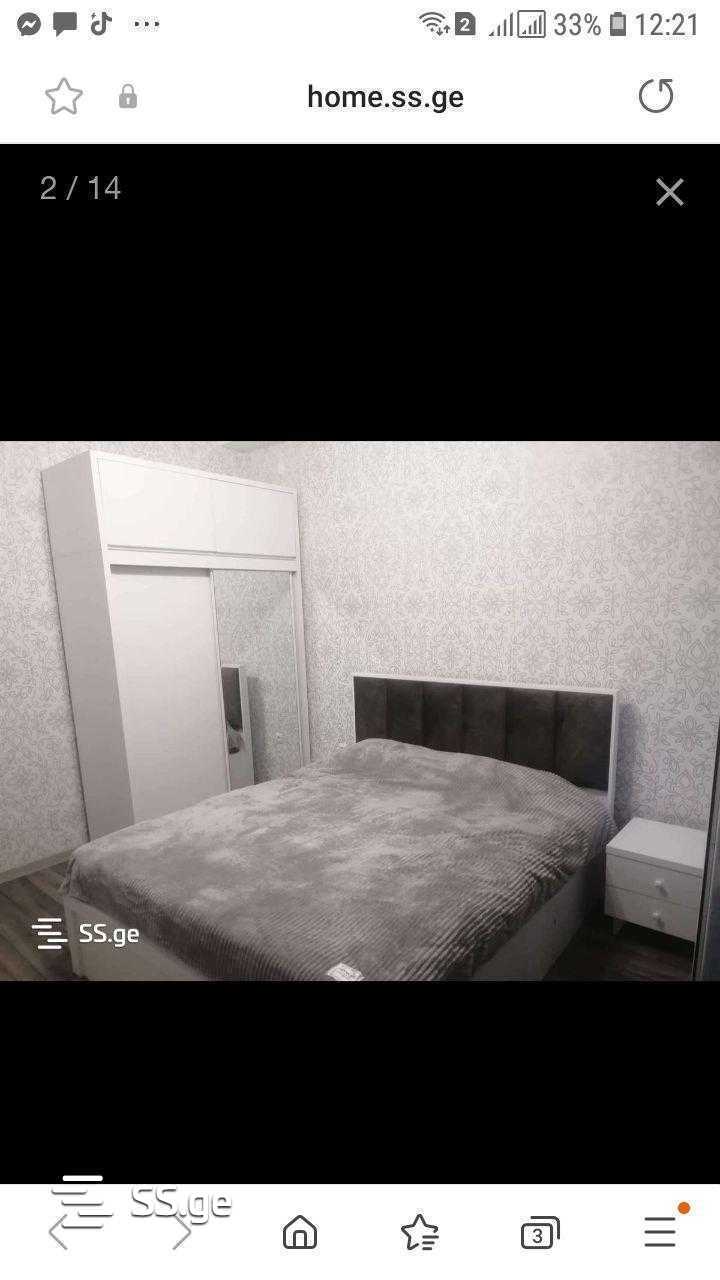
Task: Close the photo gallery viewer
Action: [669, 192]
